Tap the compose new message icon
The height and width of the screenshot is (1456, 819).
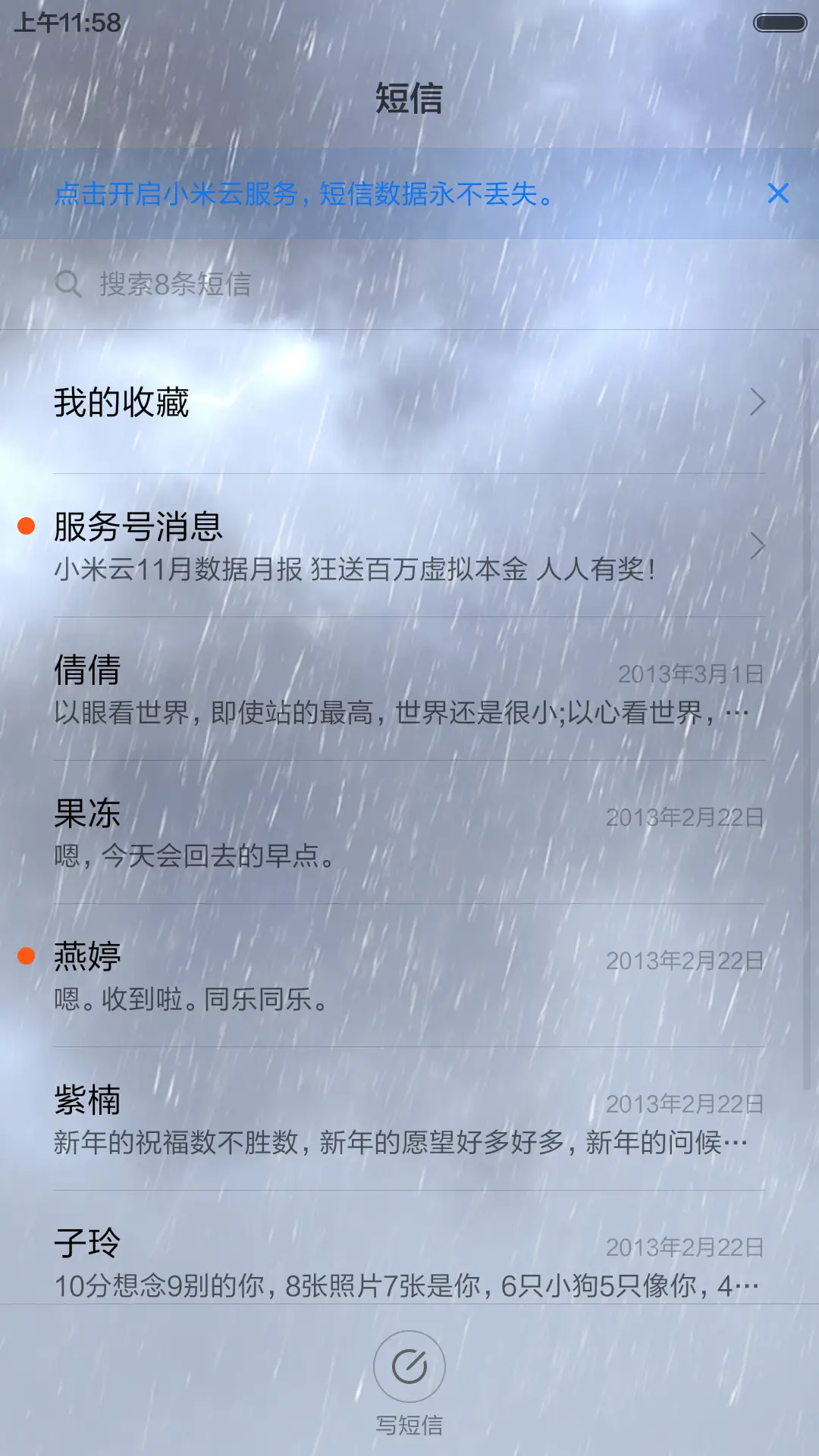point(409,1366)
